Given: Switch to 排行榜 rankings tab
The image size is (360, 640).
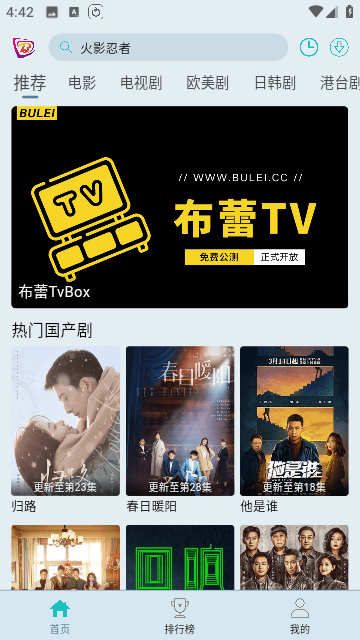Looking at the screenshot, I should point(180,616).
